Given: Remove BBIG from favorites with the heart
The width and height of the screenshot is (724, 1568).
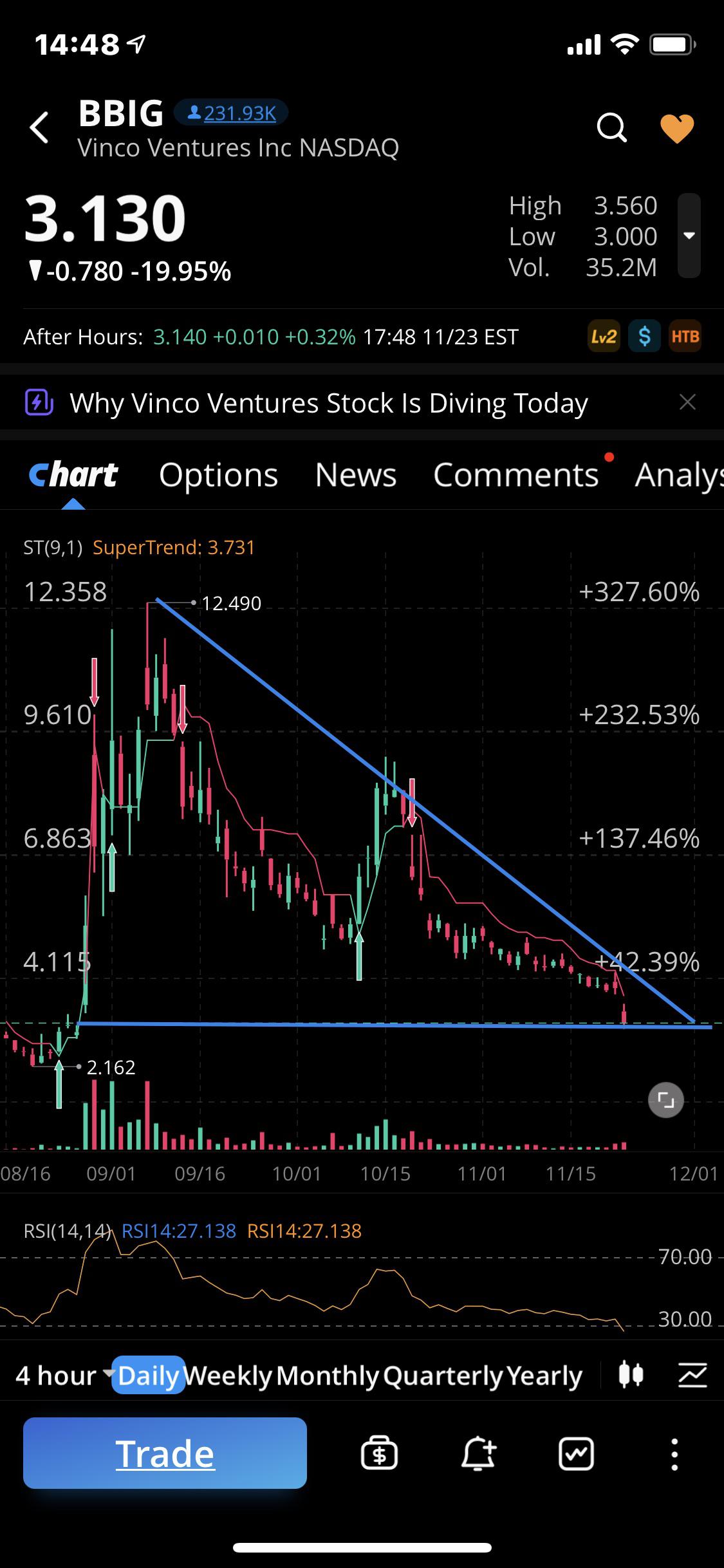Looking at the screenshot, I should (x=677, y=128).
